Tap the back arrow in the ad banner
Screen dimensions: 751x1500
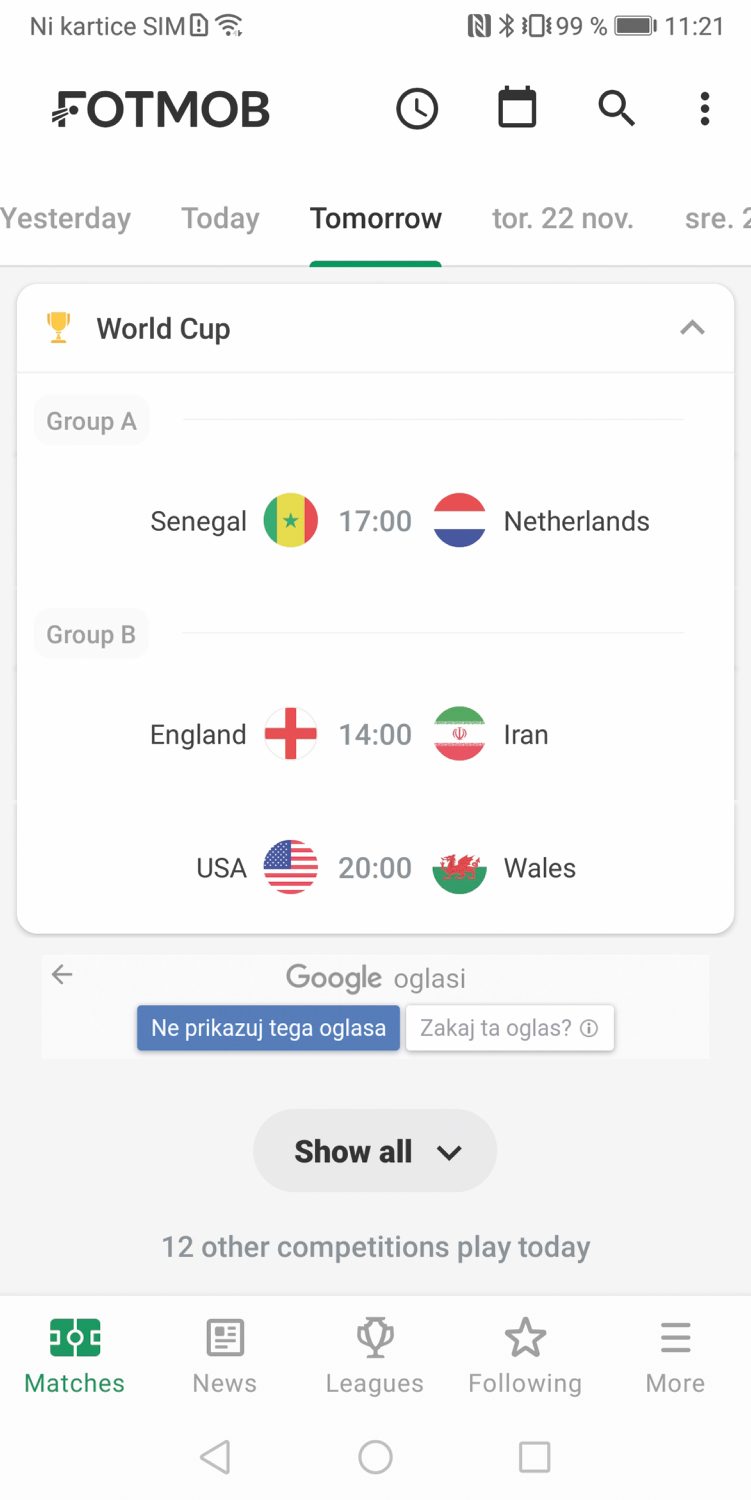pos(62,975)
